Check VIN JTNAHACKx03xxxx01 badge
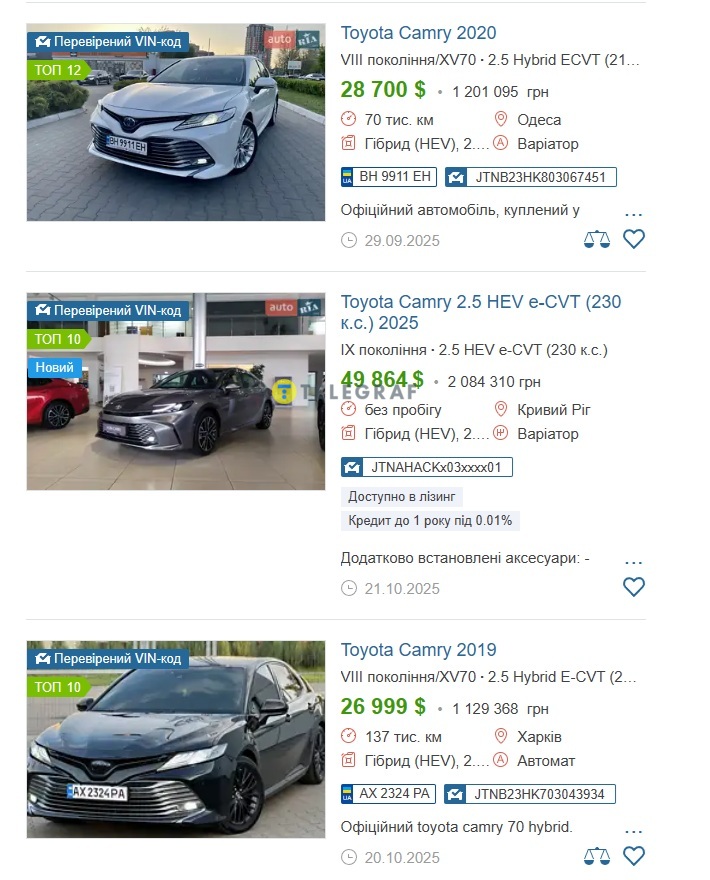This screenshot has width=710, height=880. click(427, 467)
